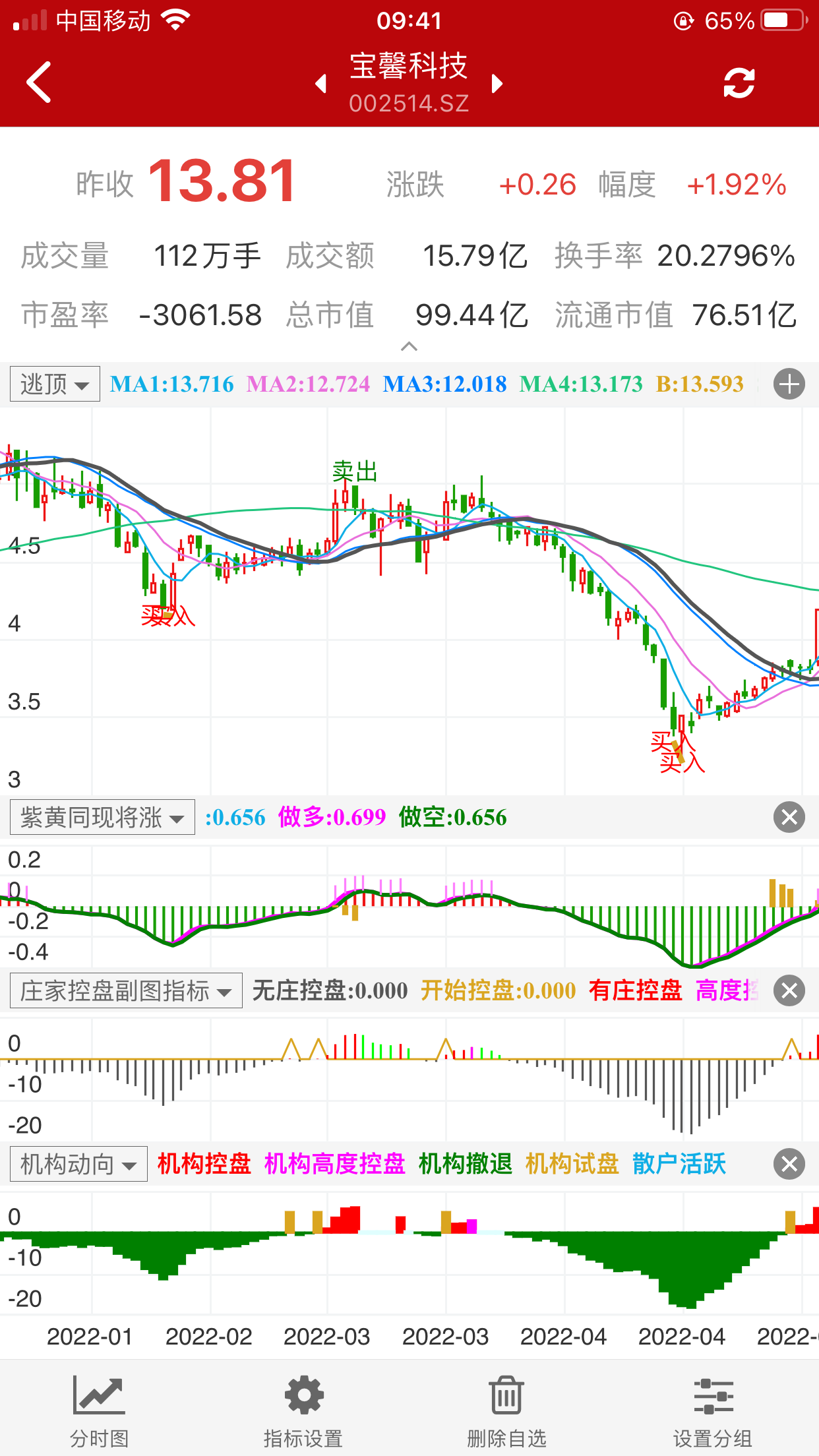The width and height of the screenshot is (819, 1456).
Task: Open the 机构动向 indicator dropdown
Action: [x=78, y=1165]
